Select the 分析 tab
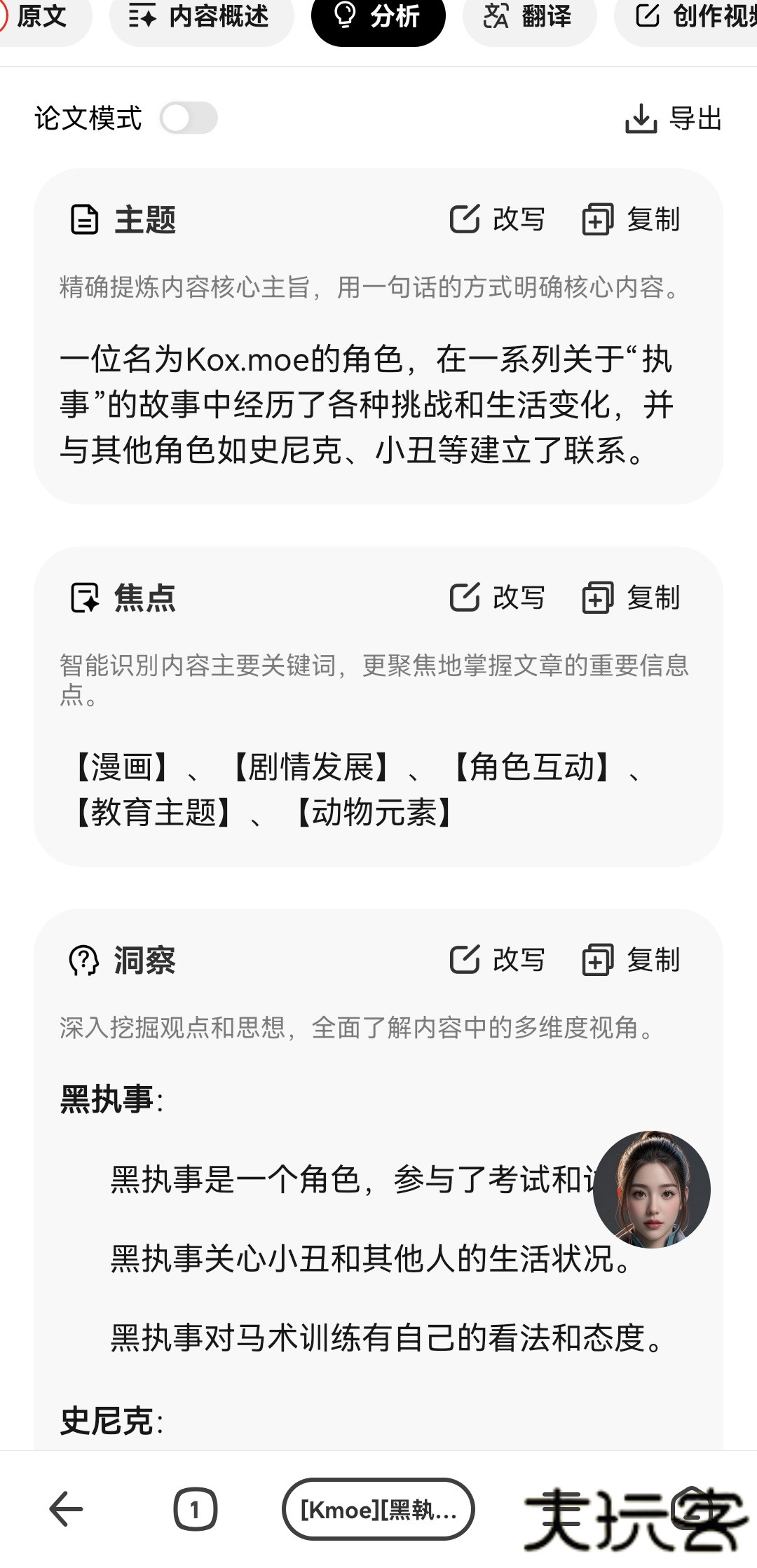757x1568 pixels. [x=378, y=17]
